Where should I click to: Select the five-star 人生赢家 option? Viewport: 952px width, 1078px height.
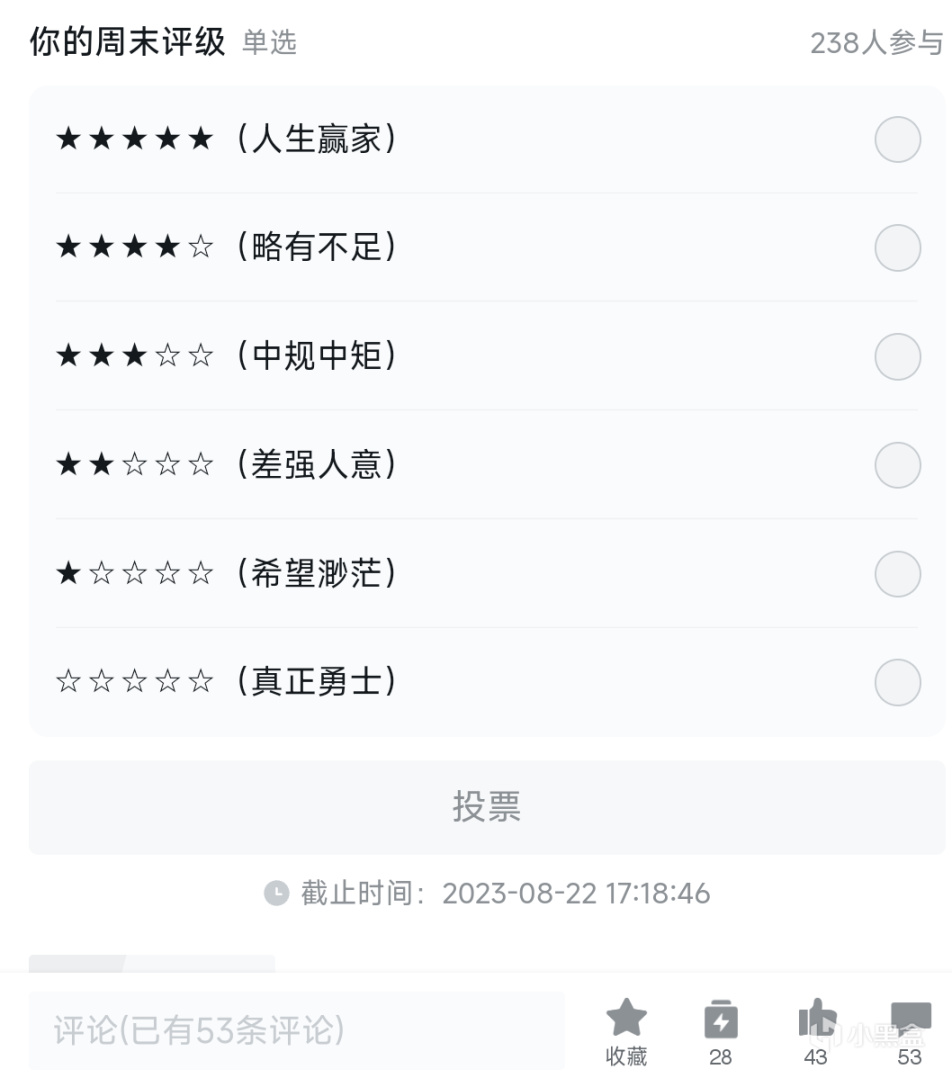click(897, 139)
